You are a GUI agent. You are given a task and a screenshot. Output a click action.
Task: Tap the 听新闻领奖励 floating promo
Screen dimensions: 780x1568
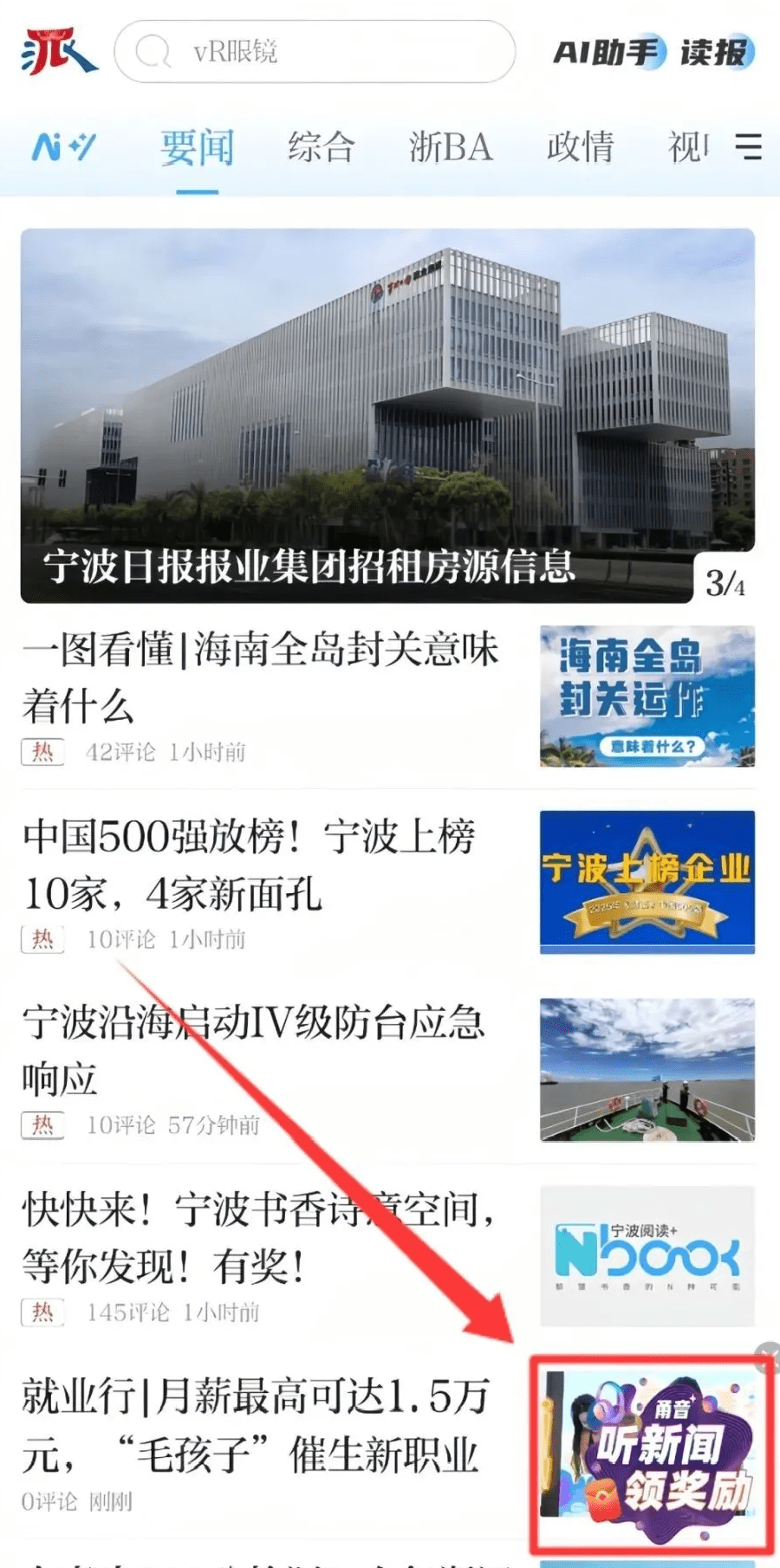click(652, 1456)
